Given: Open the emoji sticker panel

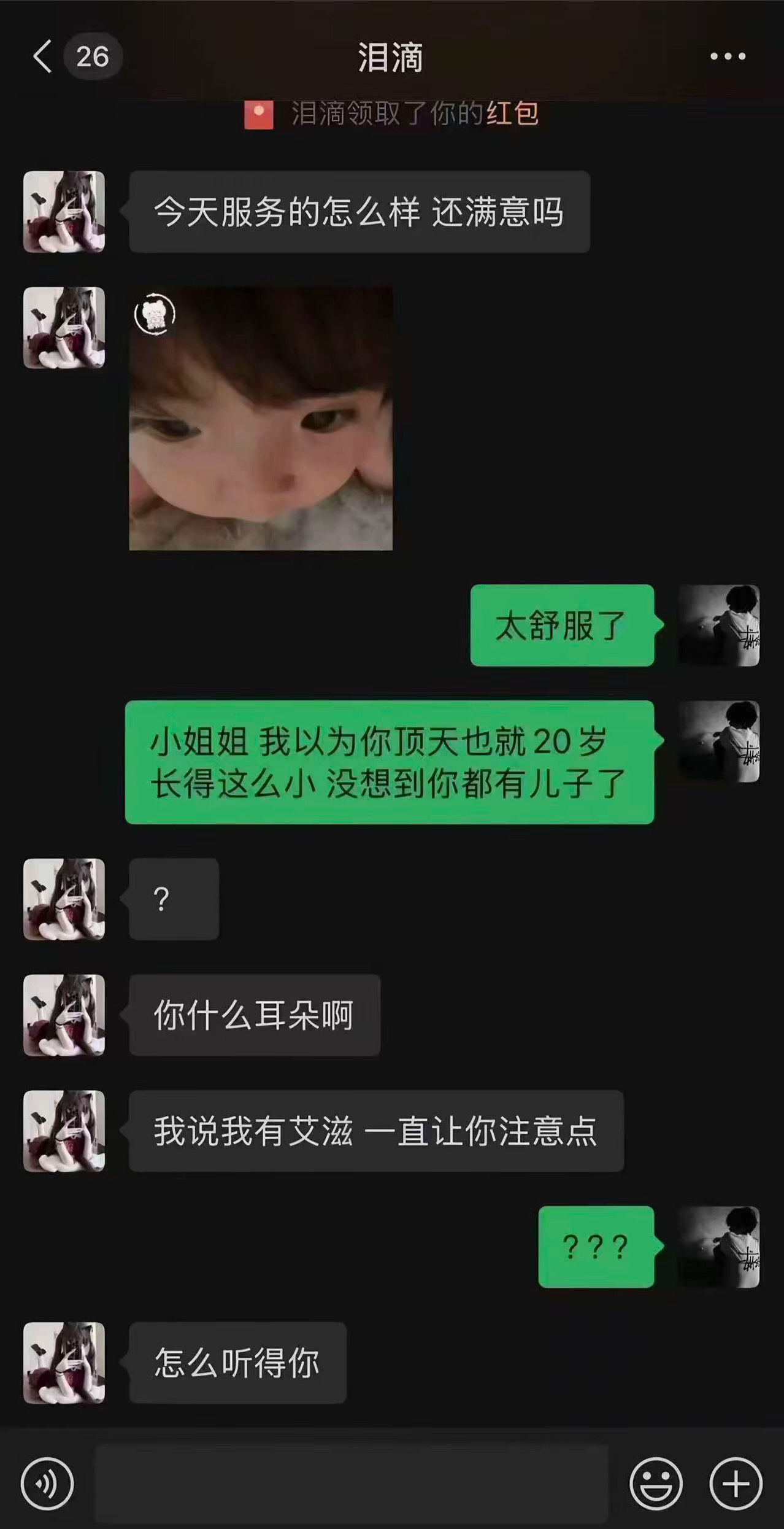Looking at the screenshot, I should pyautogui.click(x=655, y=1483).
